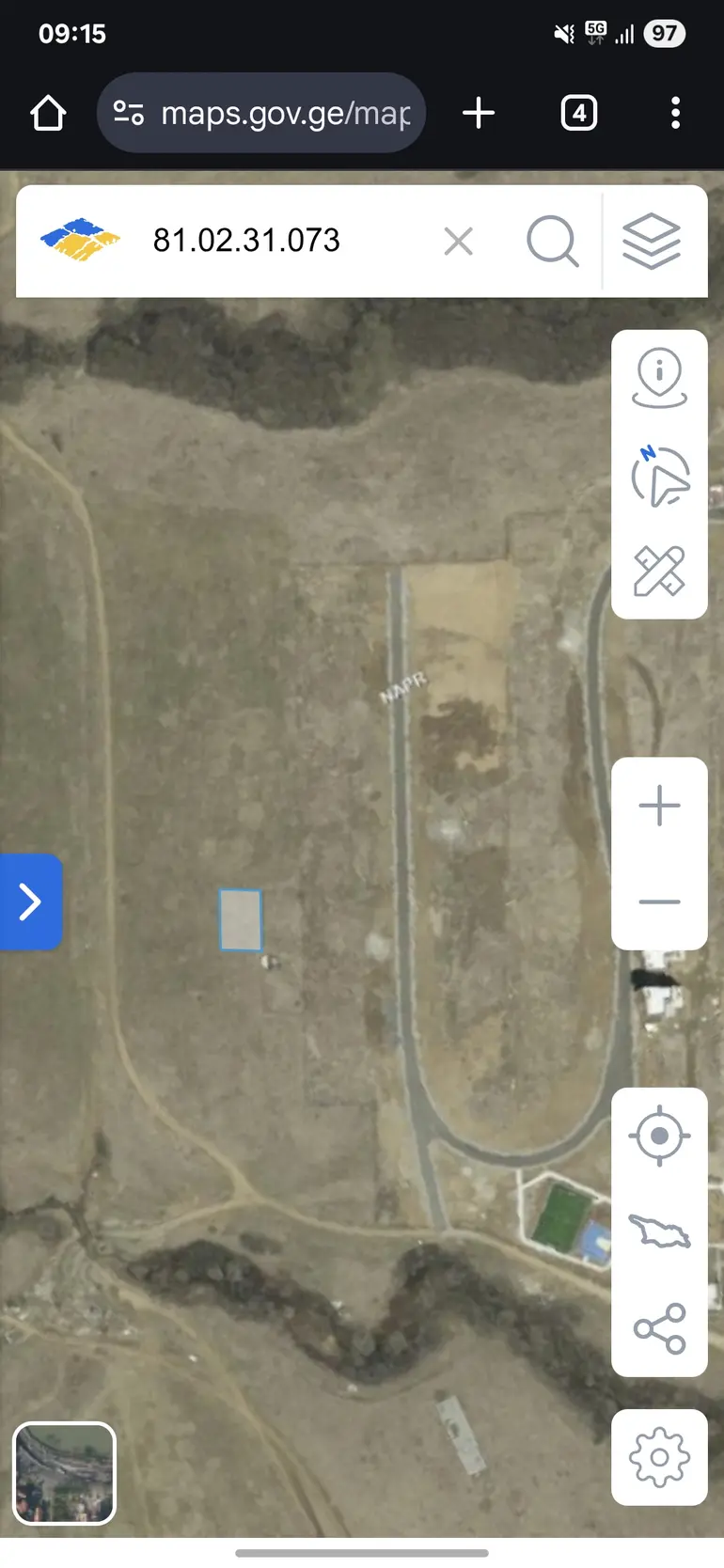724x1568 pixels.
Task: Open the map layers panel
Action: click(x=652, y=242)
